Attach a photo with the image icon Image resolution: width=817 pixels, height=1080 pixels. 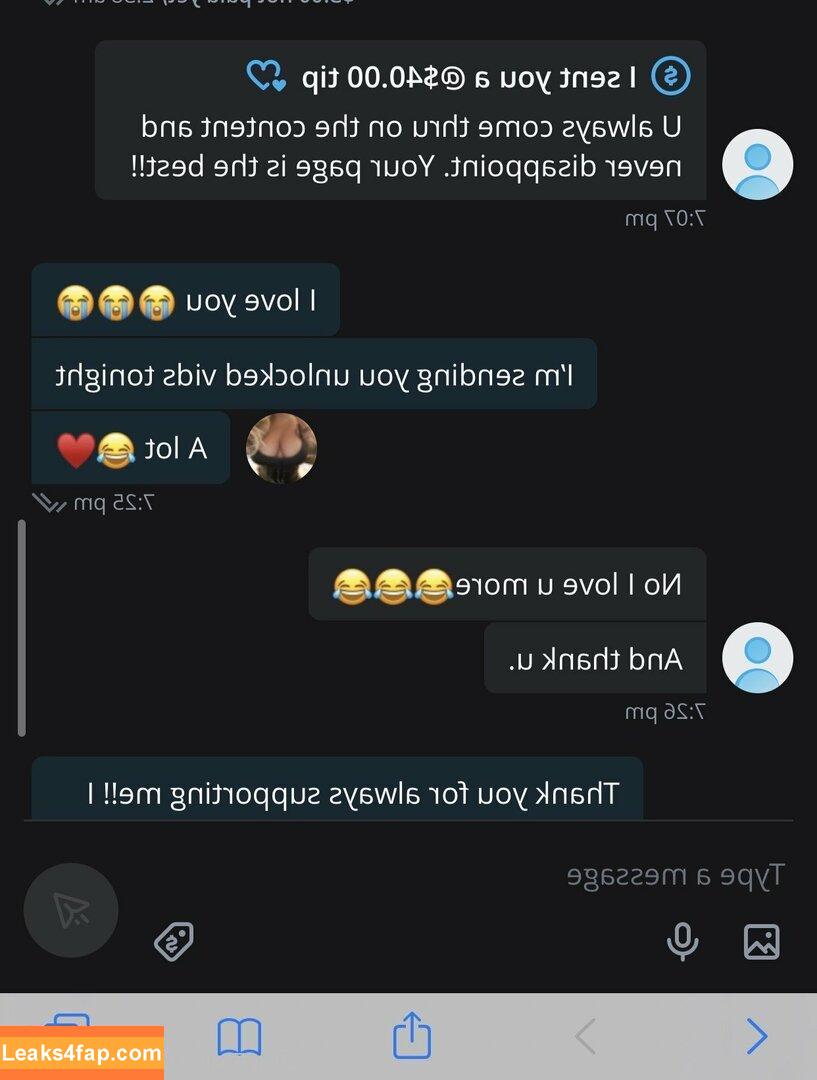pyautogui.click(x=762, y=941)
